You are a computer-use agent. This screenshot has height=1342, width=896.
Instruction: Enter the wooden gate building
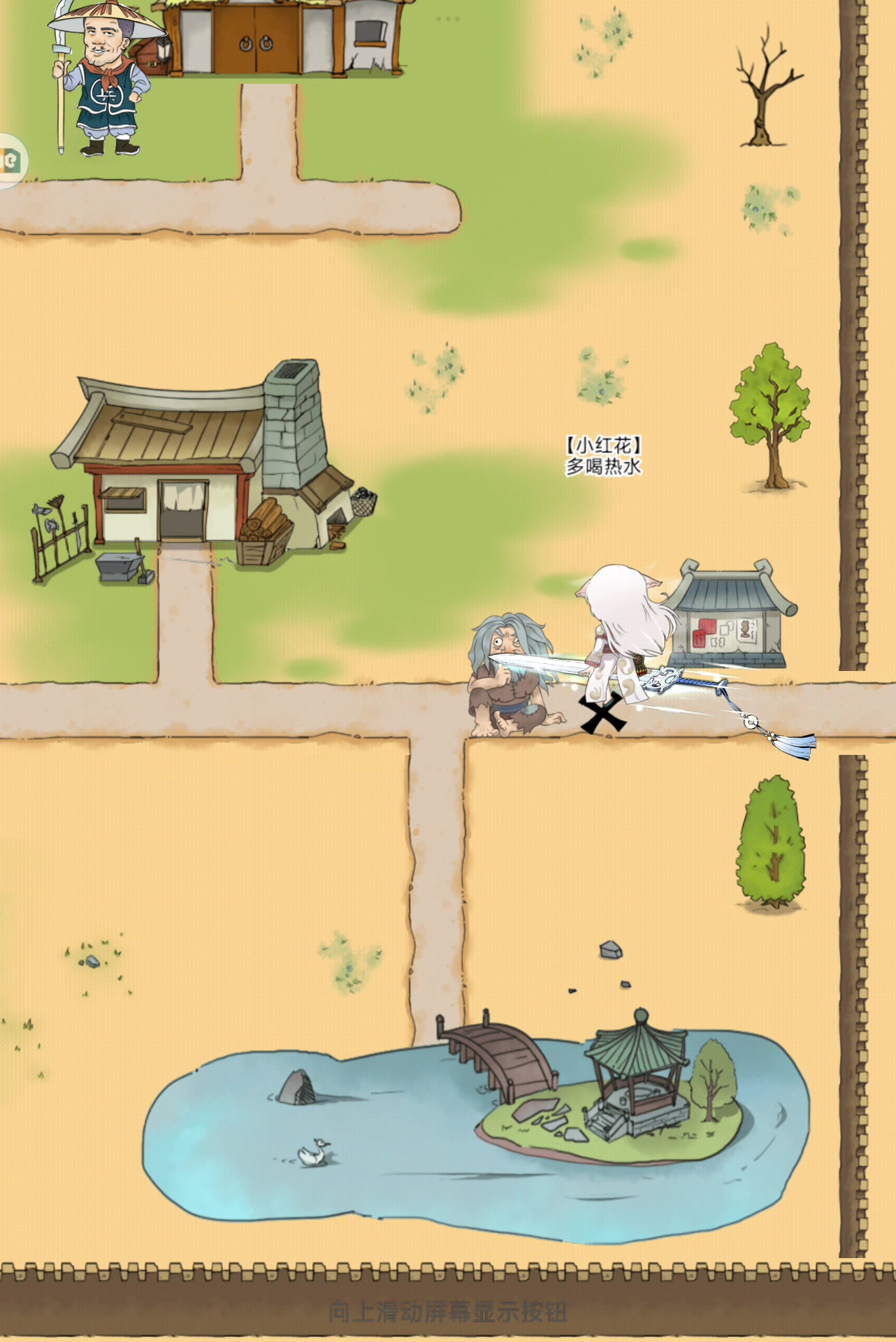pos(256,41)
